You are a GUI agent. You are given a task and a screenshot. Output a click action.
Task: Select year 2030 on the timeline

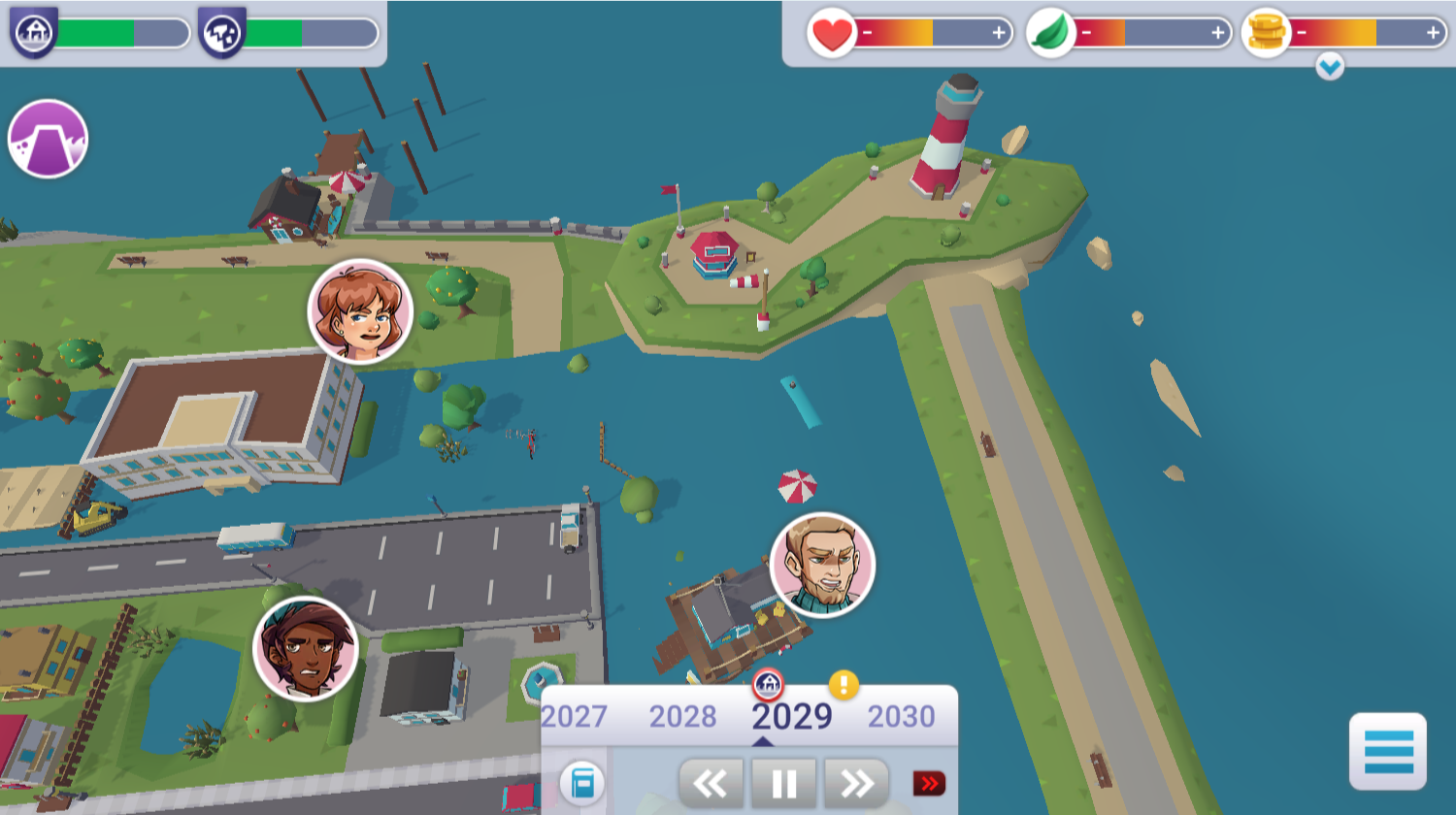901,717
